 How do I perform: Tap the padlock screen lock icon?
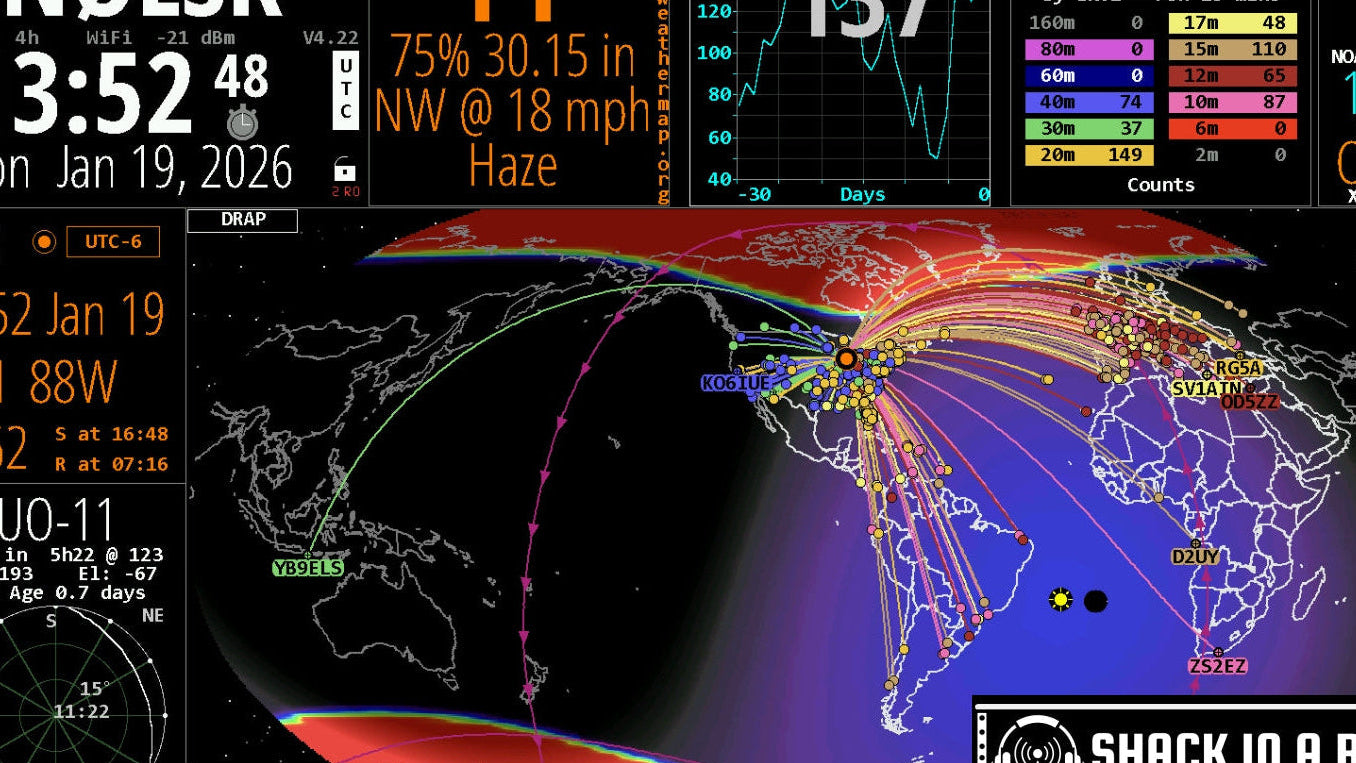(x=344, y=167)
